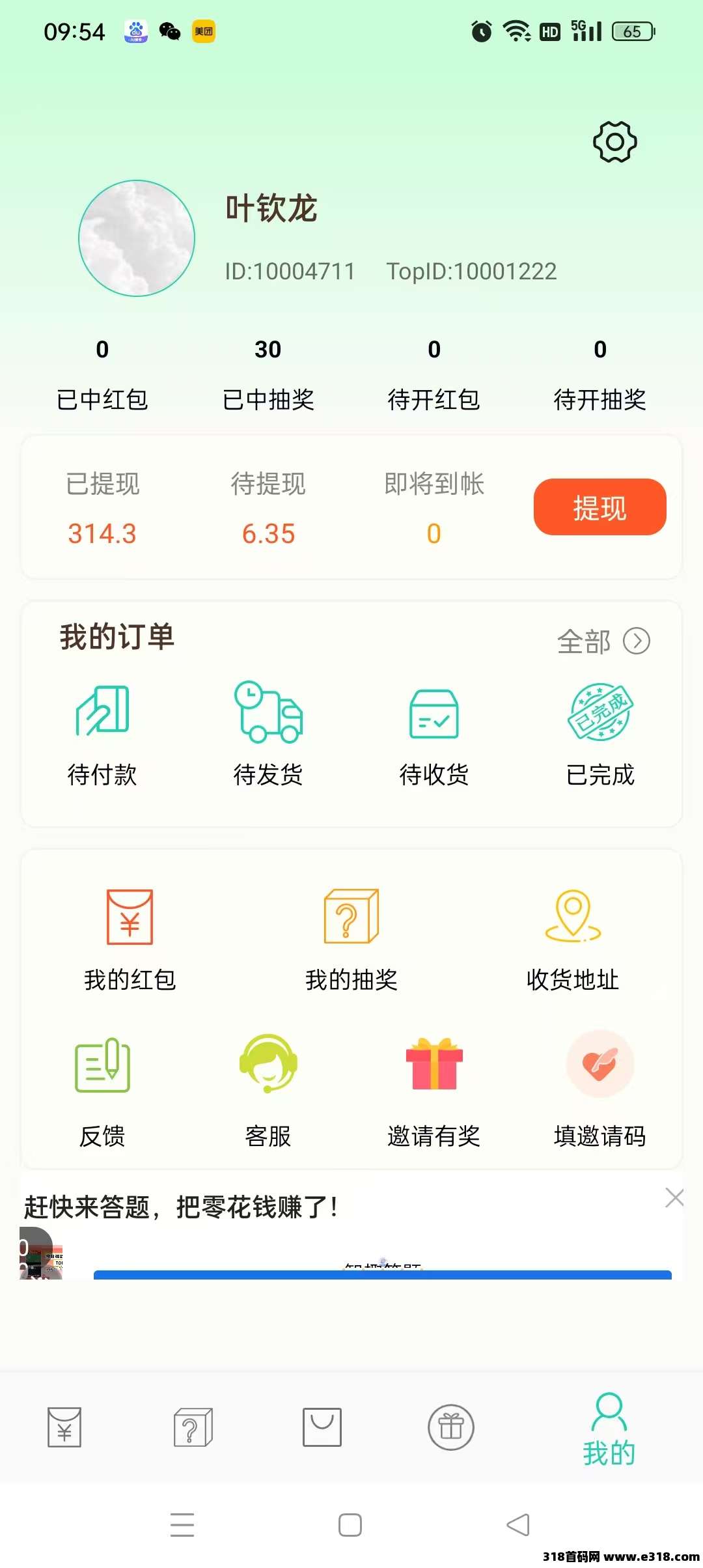703x1568 pixels.
Task: Open 我的红包 my red packets
Action: 130,938
